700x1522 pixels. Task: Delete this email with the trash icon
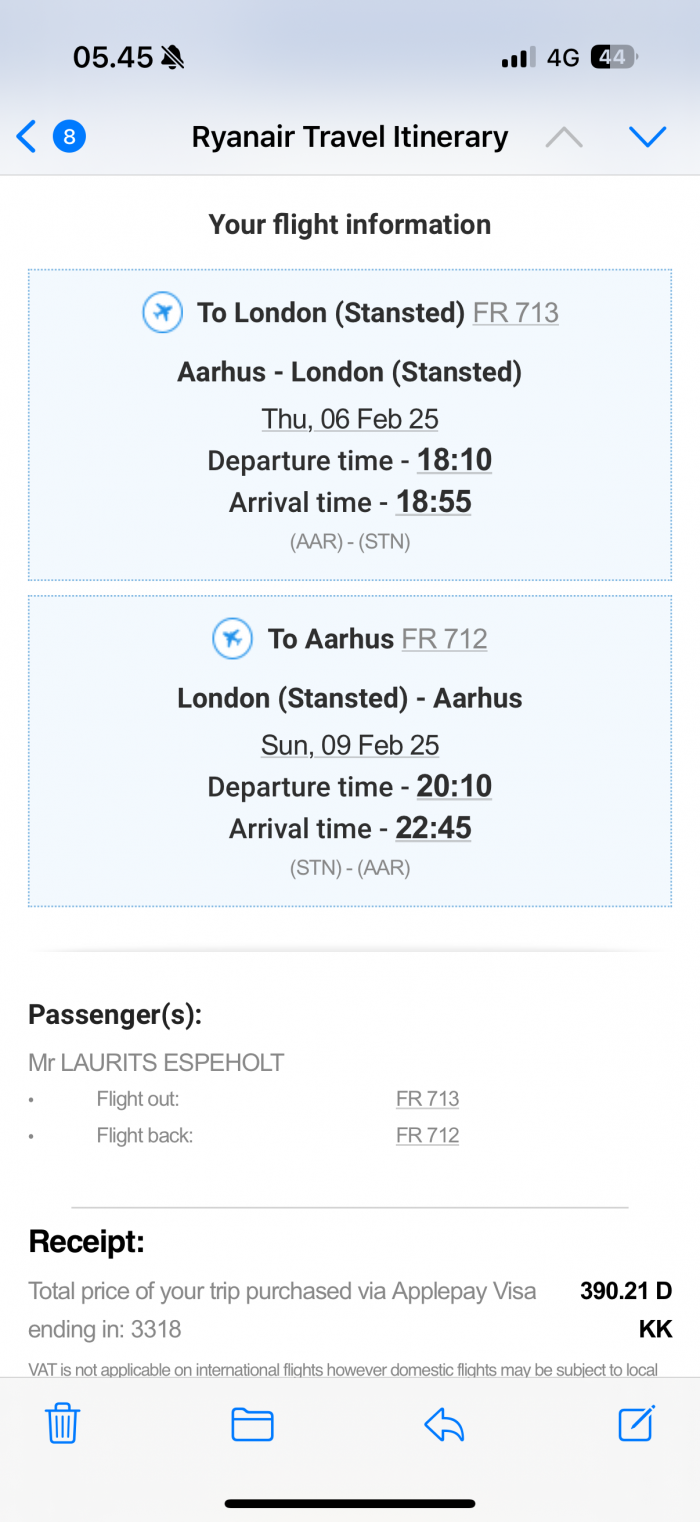tap(63, 1423)
